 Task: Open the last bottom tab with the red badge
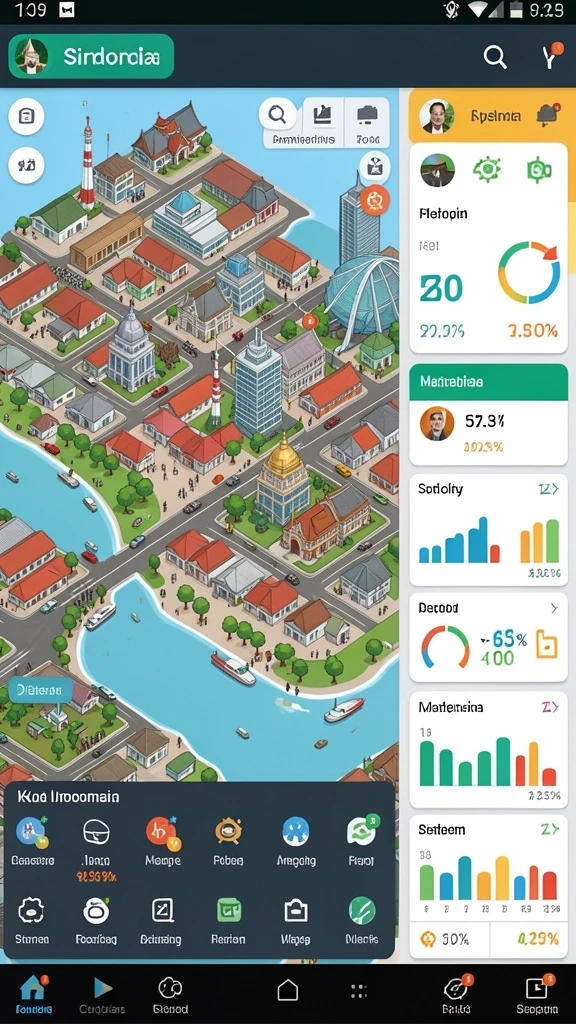(537, 995)
